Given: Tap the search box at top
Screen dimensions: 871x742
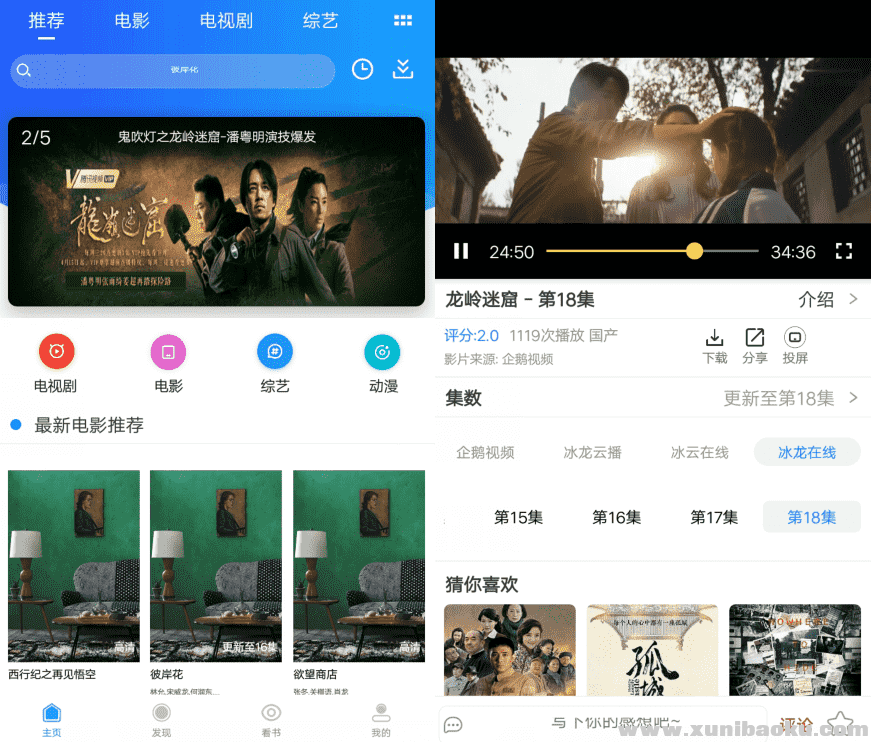Looking at the screenshot, I should [x=173, y=70].
